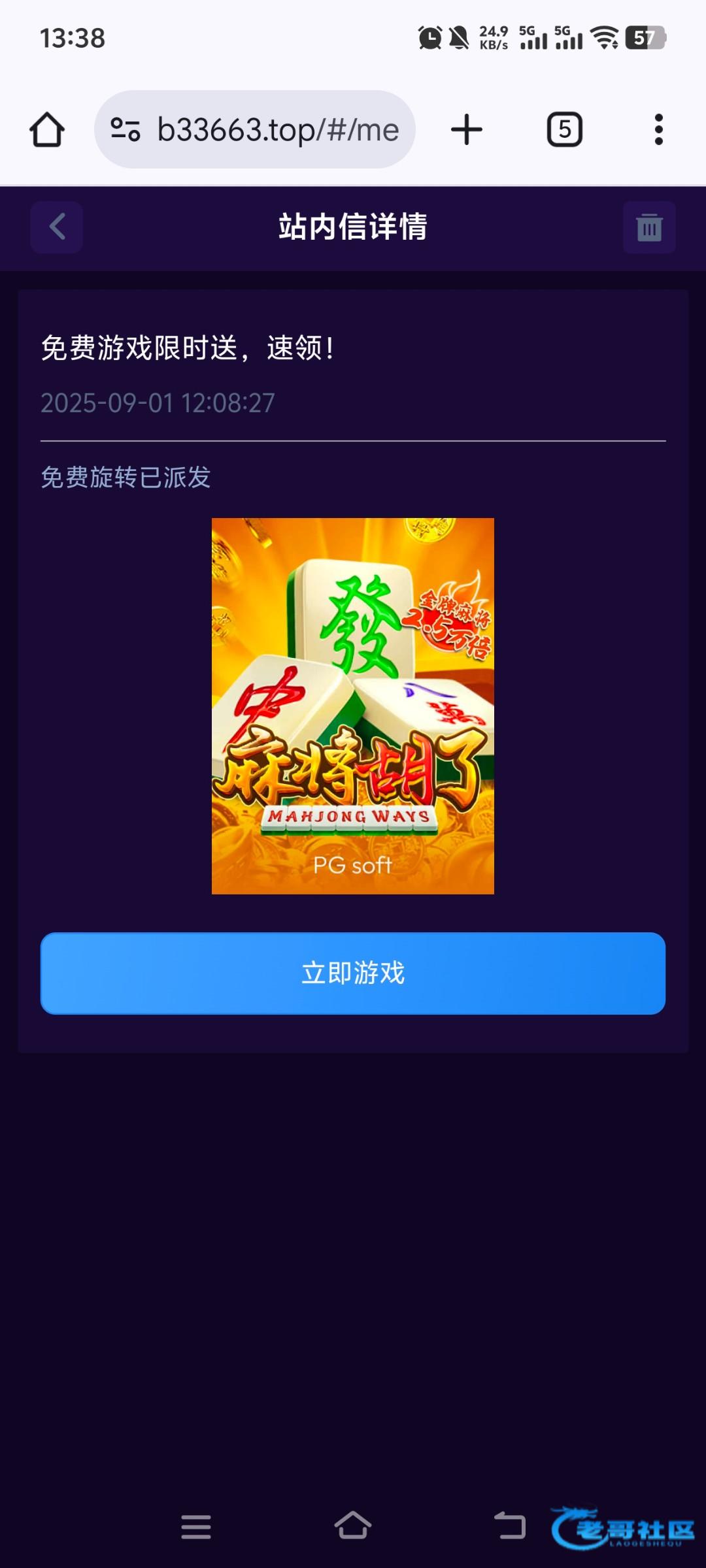This screenshot has height=1568, width=706.
Task: Tap the b33663.top address bar
Action: 278,129
